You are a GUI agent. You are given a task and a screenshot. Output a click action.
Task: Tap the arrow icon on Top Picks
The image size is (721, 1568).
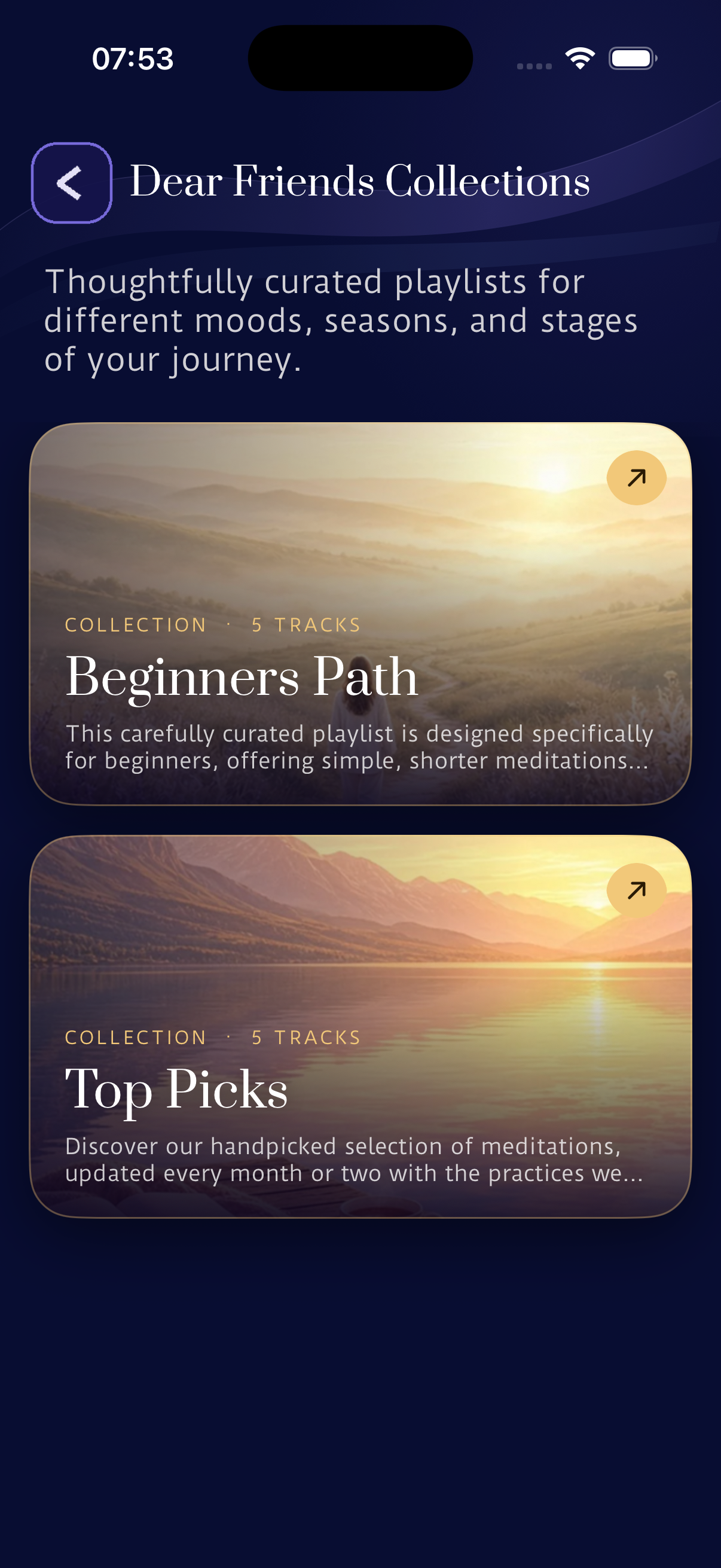pyautogui.click(x=637, y=890)
